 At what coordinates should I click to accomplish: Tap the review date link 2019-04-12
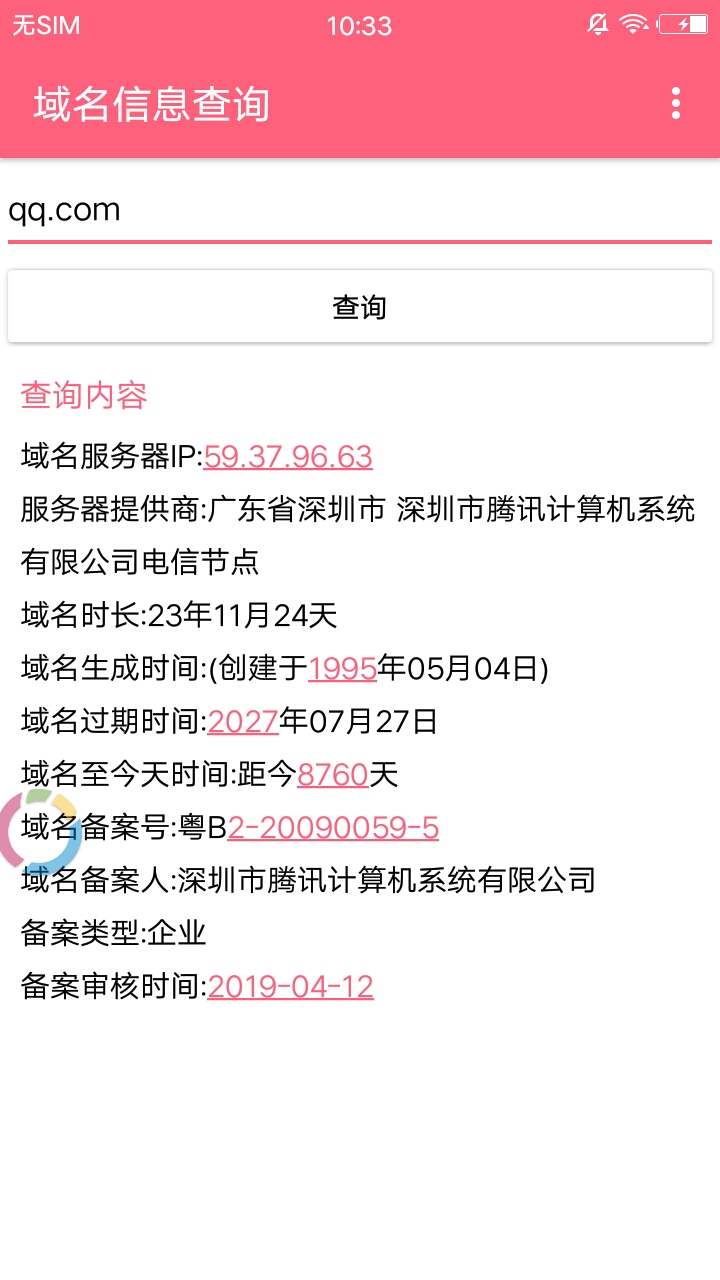tap(290, 987)
